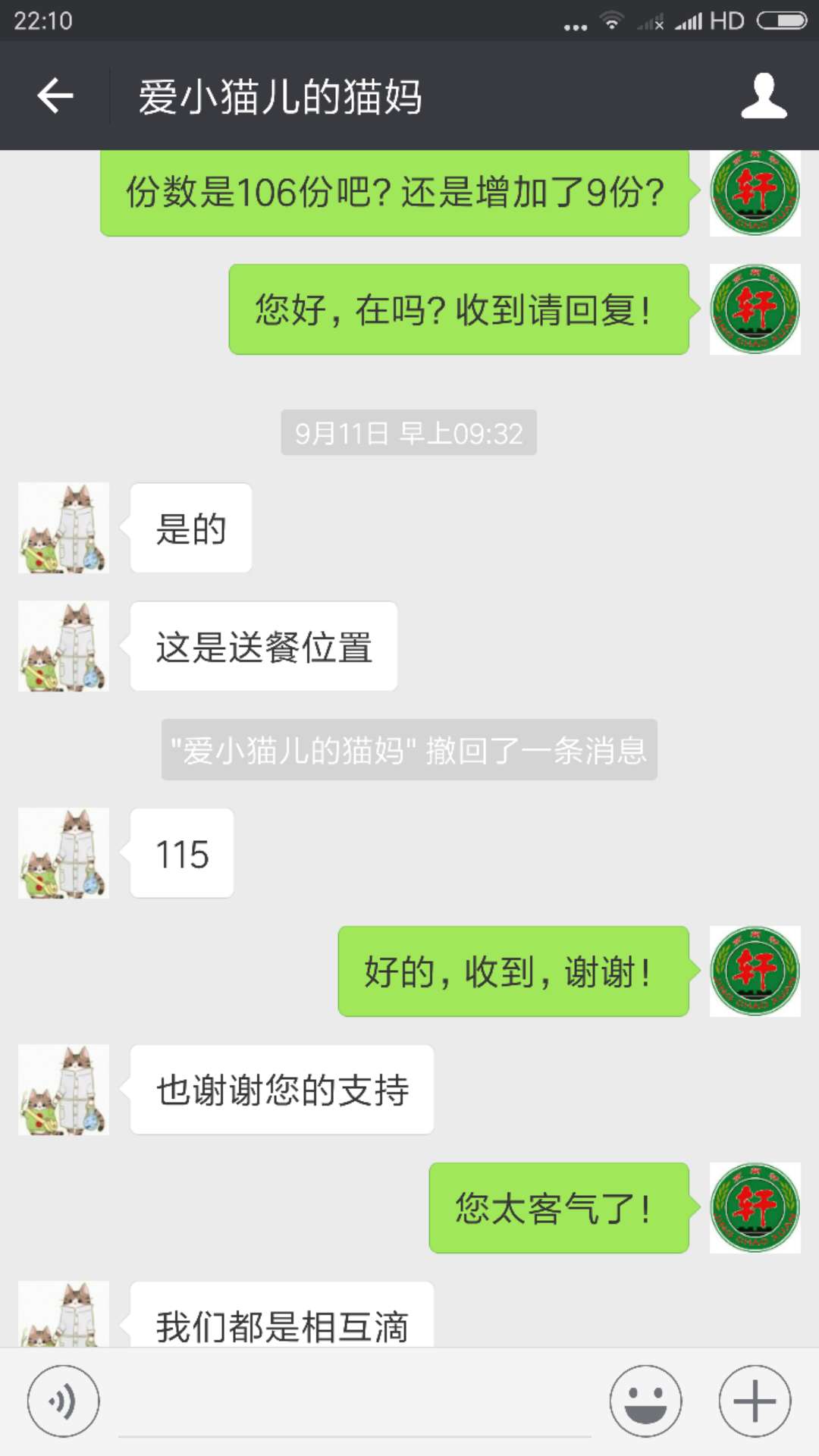Image resolution: width=819 pixels, height=1456 pixels.
Task: Open the plus attachment menu
Action: (x=755, y=1401)
